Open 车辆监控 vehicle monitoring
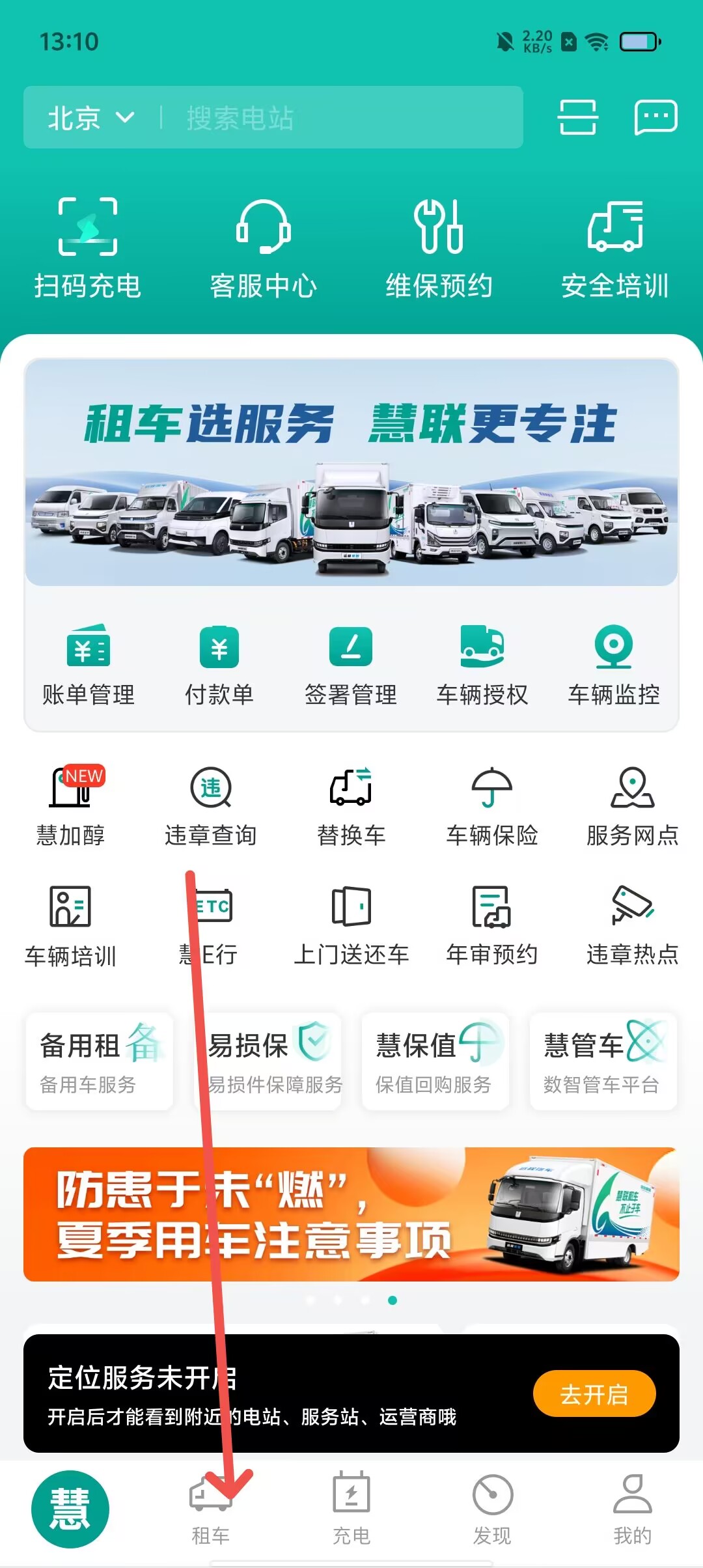 coord(614,665)
